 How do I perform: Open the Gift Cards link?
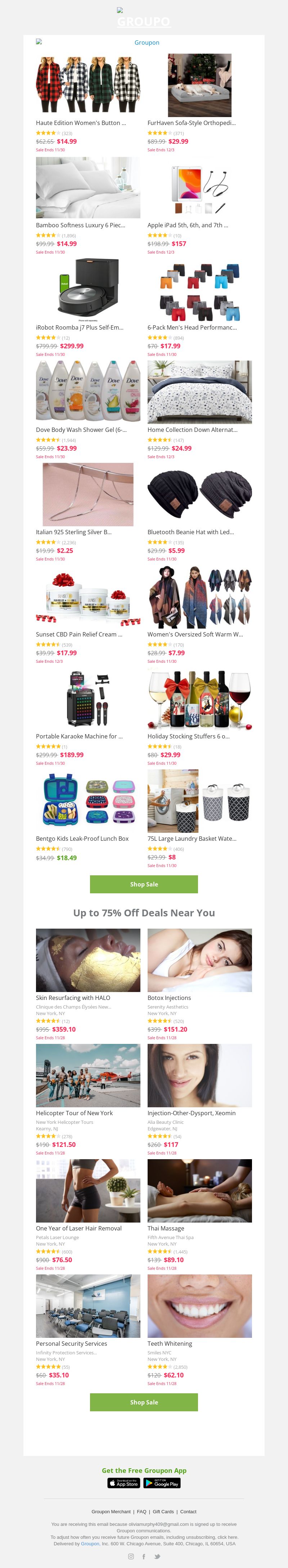163,1511
